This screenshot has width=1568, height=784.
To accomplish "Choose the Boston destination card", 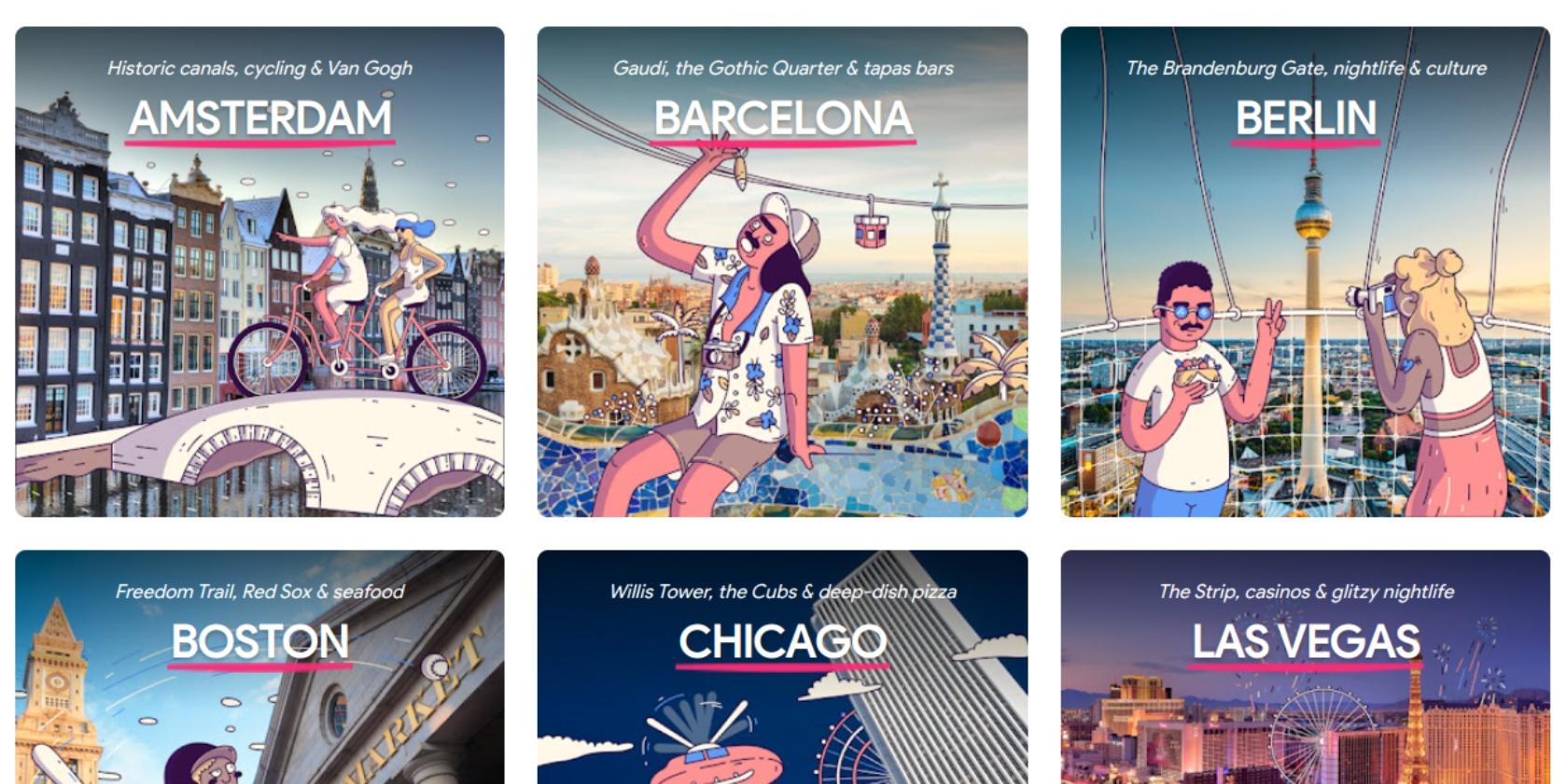I will tap(259, 666).
